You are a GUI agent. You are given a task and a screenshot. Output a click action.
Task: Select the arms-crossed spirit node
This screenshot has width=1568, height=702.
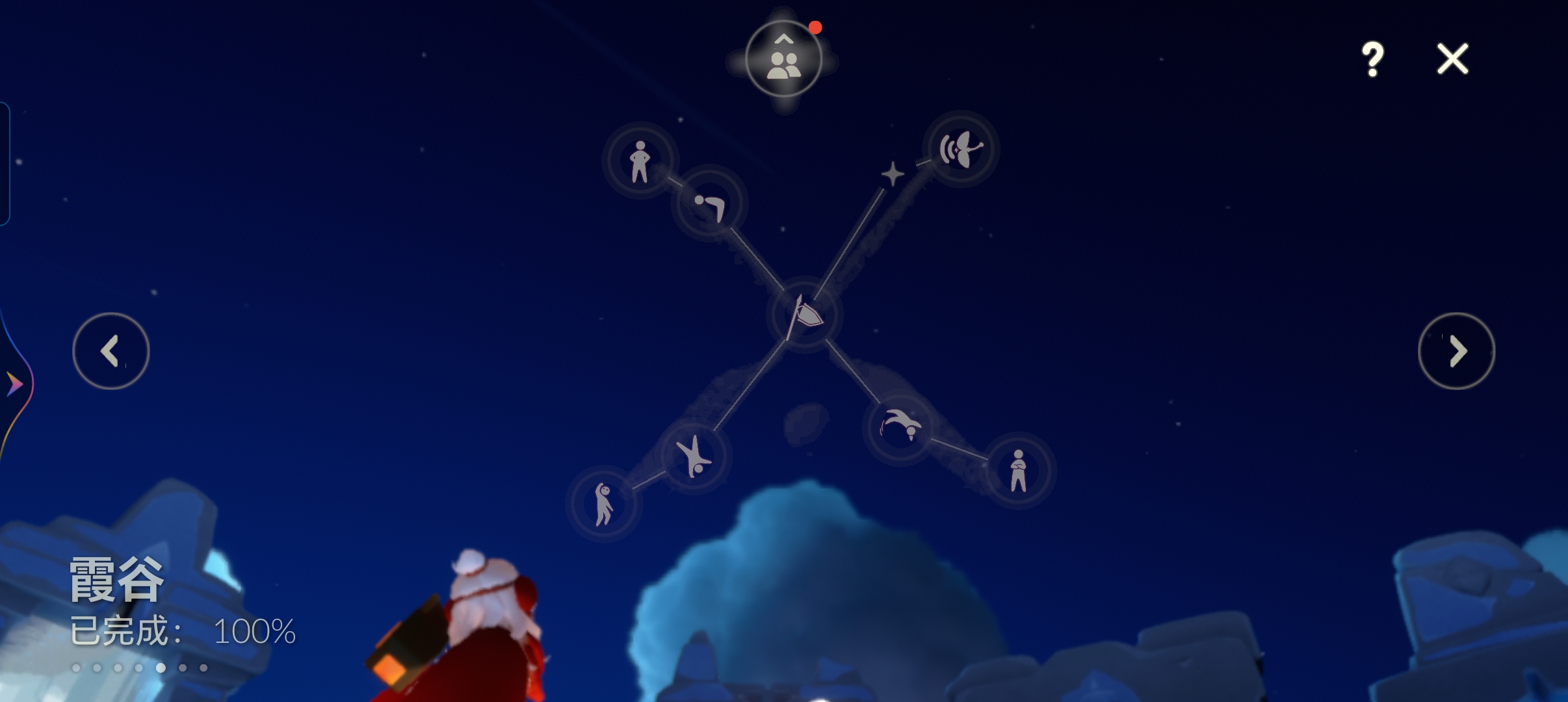(x=1018, y=471)
